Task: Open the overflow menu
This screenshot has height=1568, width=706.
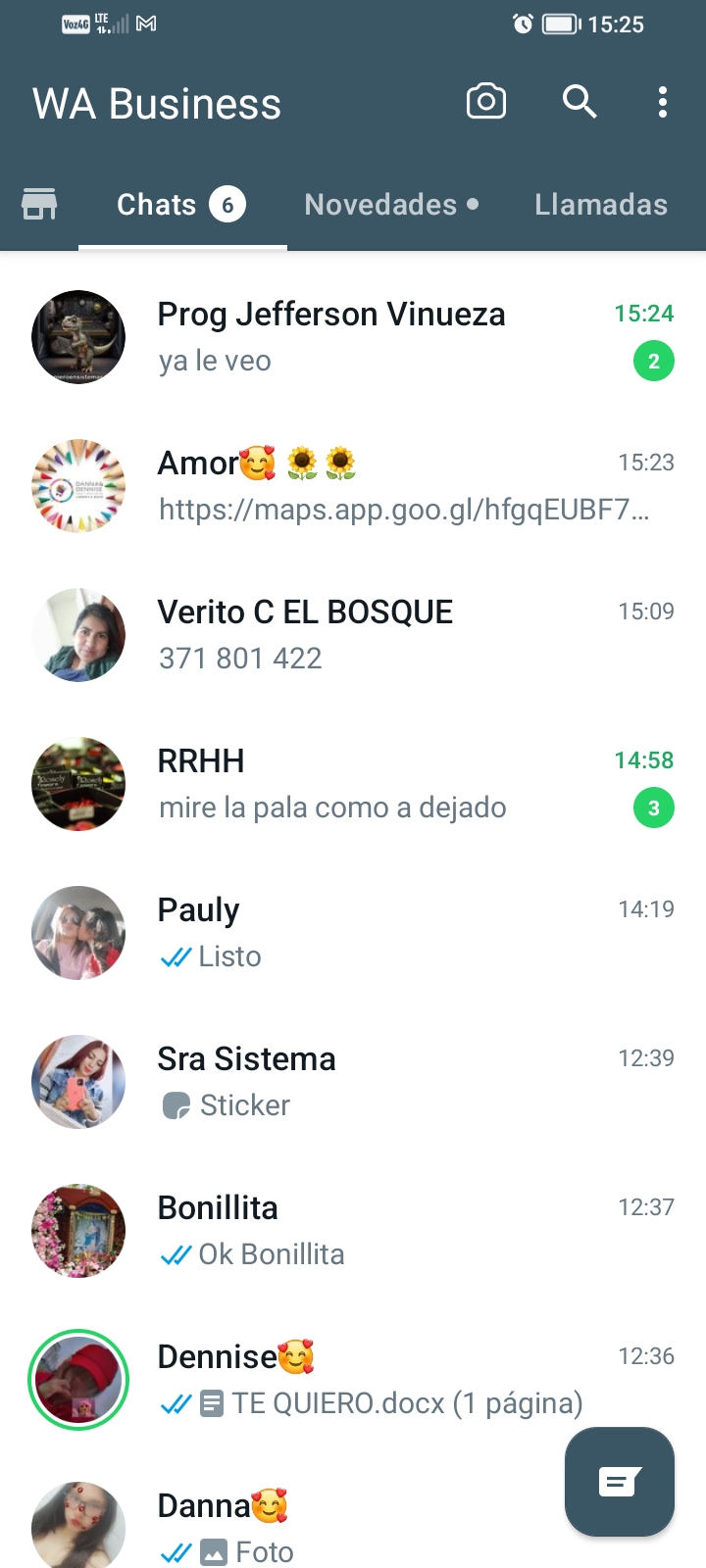Action: tap(663, 102)
